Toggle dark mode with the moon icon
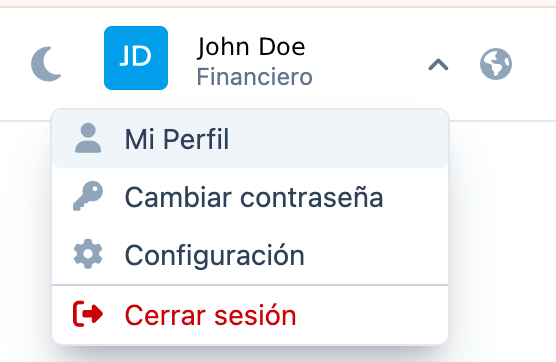 point(46,64)
